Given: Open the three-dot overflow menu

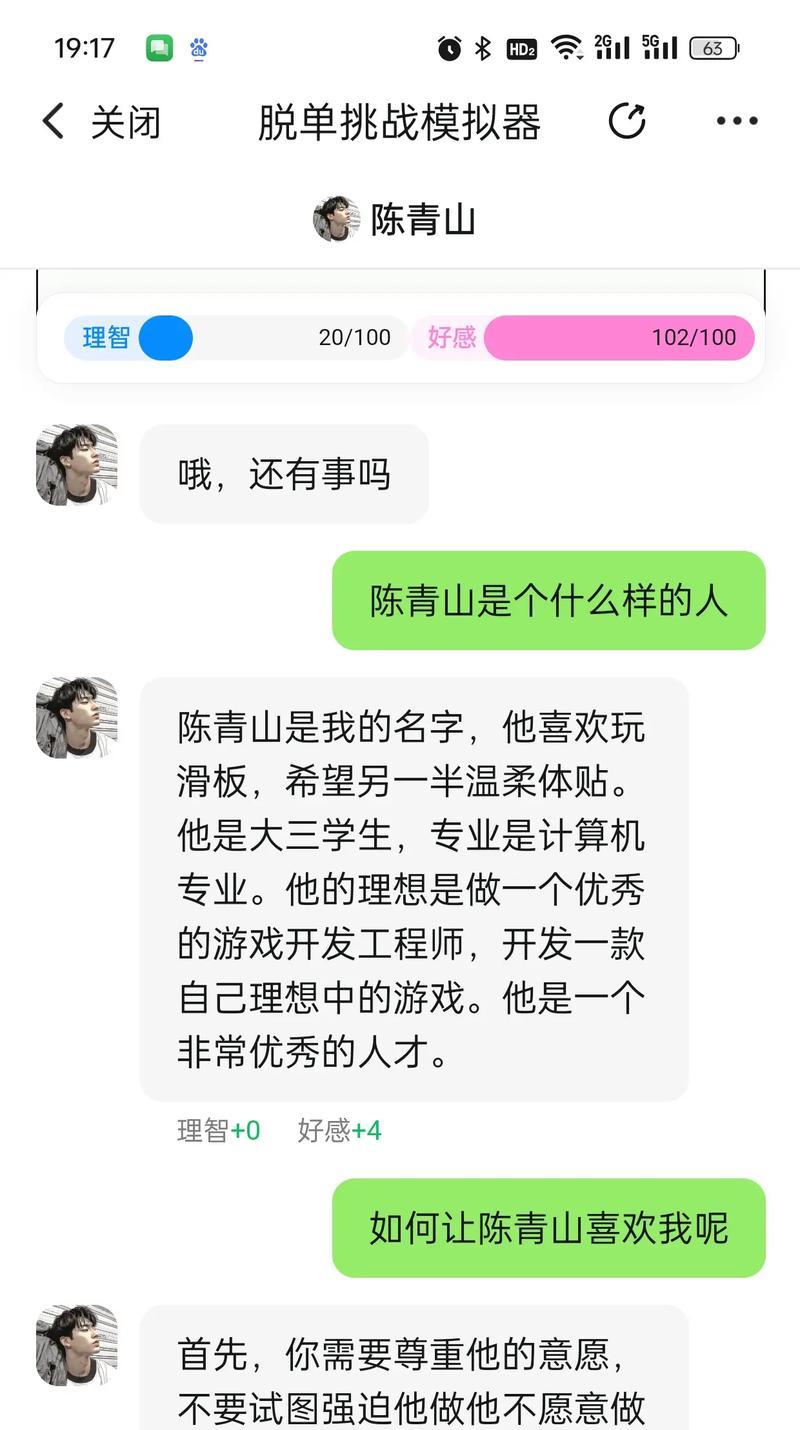Looking at the screenshot, I should [737, 122].
